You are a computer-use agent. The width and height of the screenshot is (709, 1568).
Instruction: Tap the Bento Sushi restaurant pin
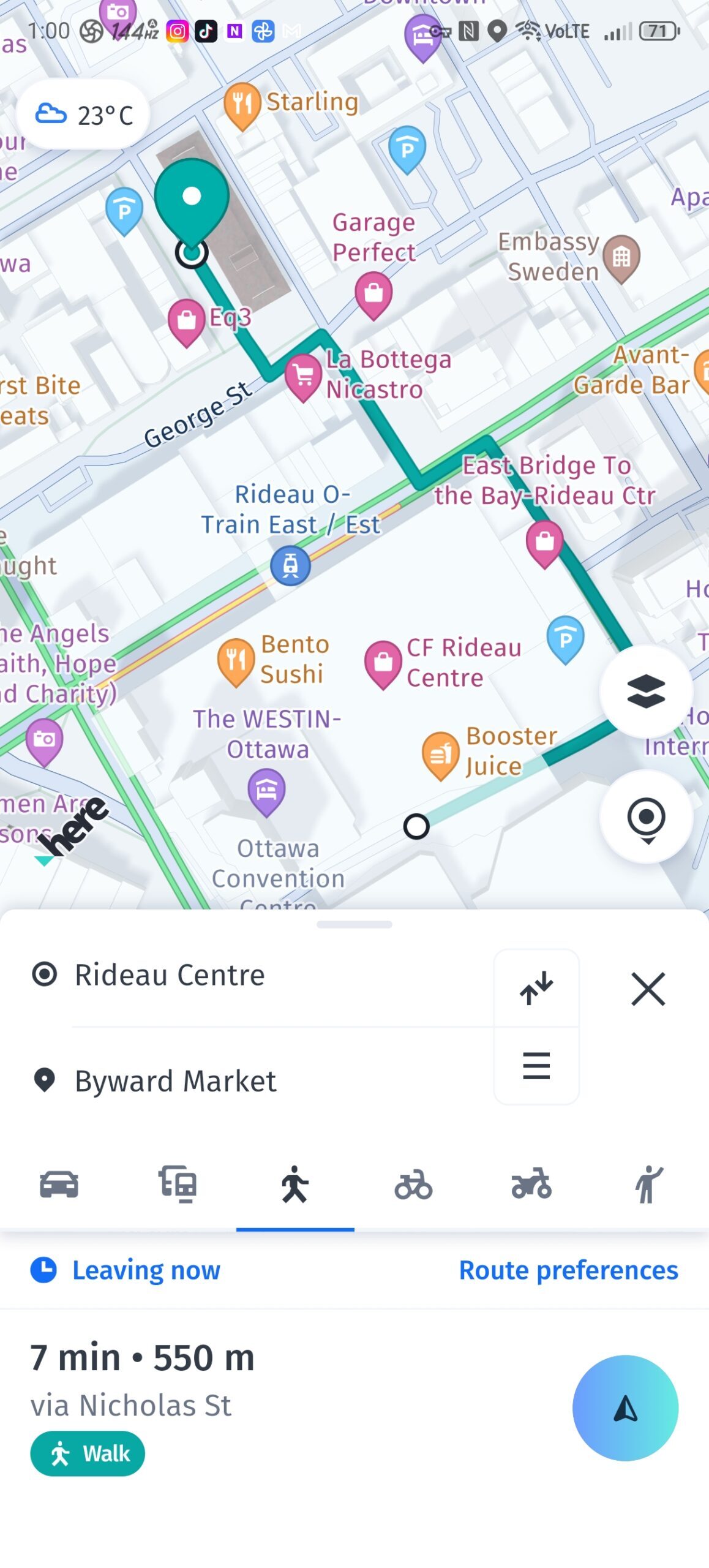(x=236, y=660)
